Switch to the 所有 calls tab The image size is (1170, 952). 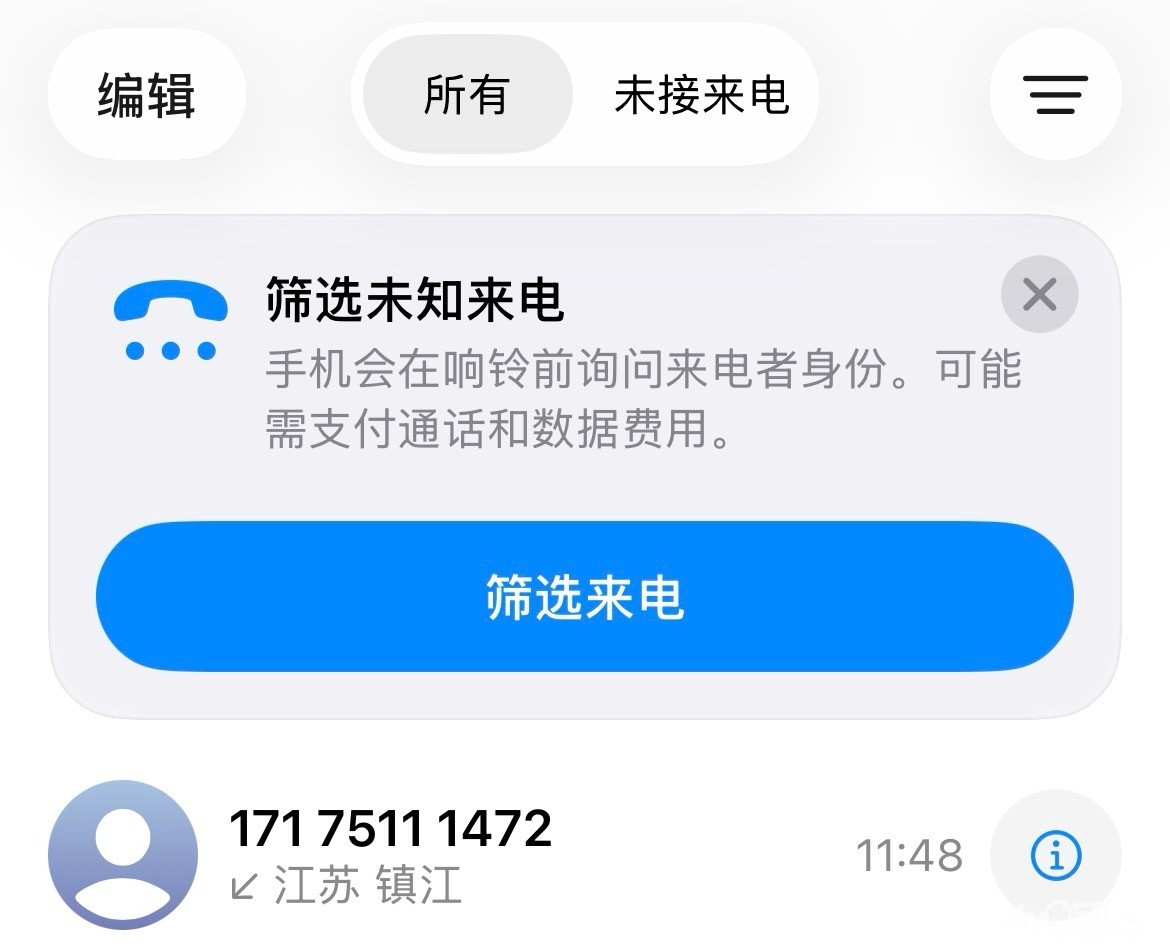(467, 96)
